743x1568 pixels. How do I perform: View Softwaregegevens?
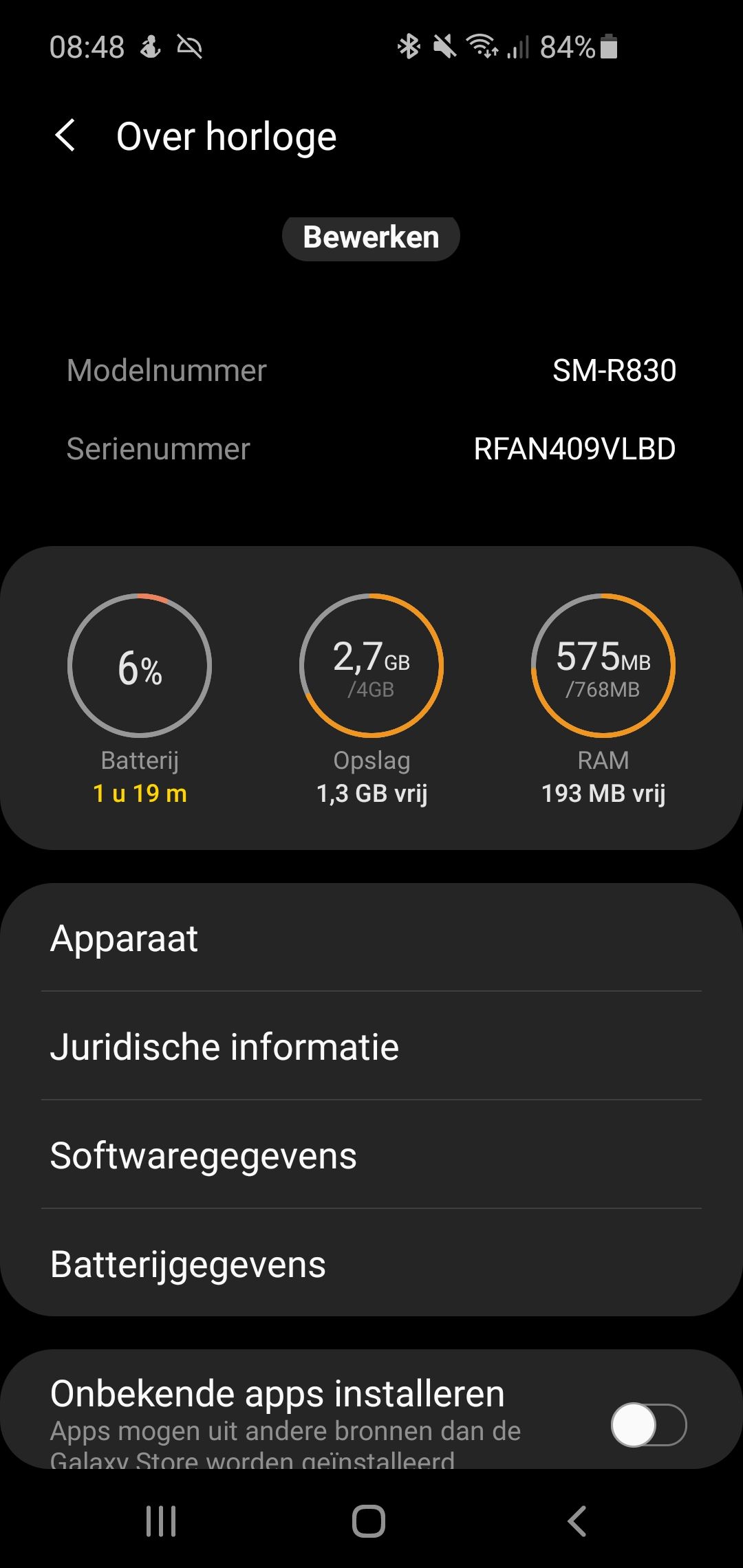pos(371,1155)
